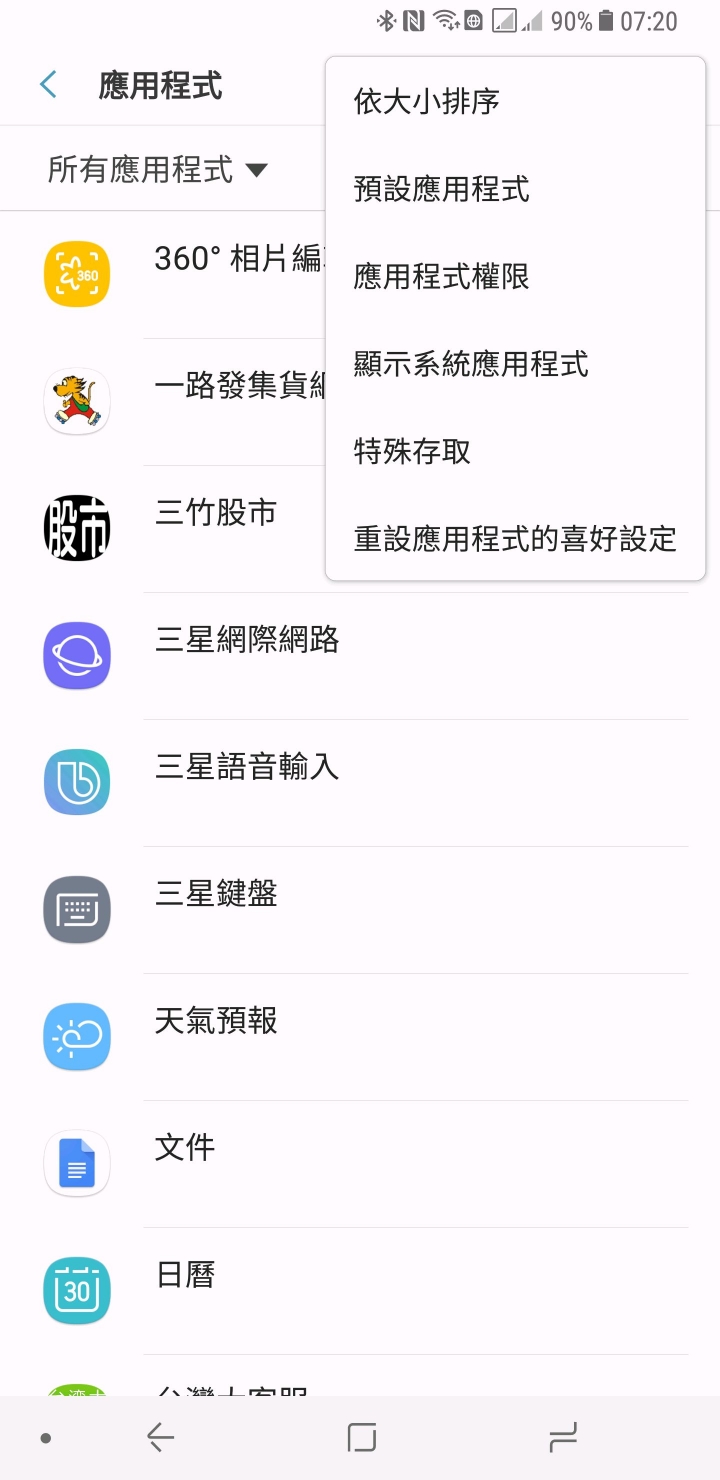Select the 日曆 app row

[x=185, y=1275]
